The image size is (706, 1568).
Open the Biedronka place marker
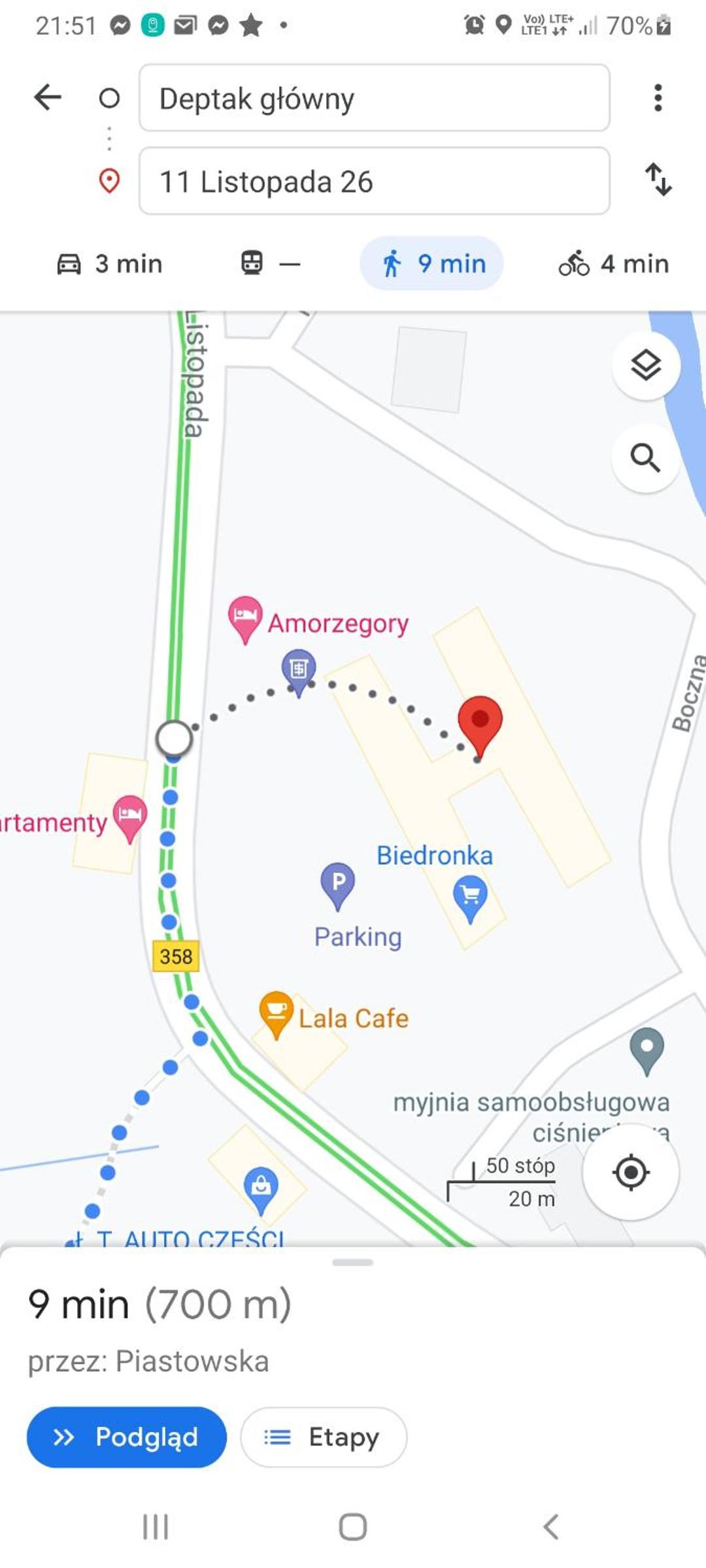tap(469, 899)
